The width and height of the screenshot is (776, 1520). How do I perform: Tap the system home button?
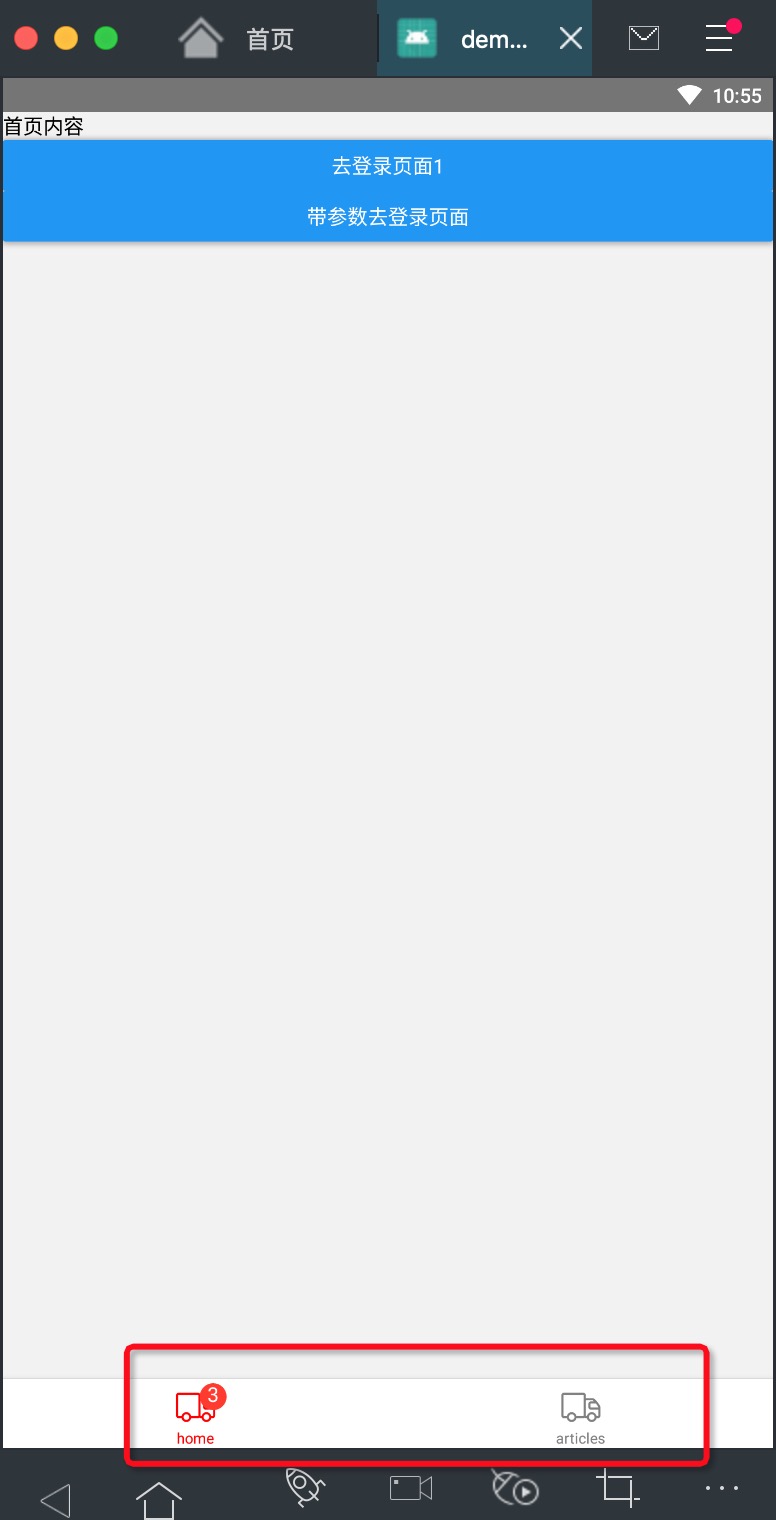pos(158,1498)
